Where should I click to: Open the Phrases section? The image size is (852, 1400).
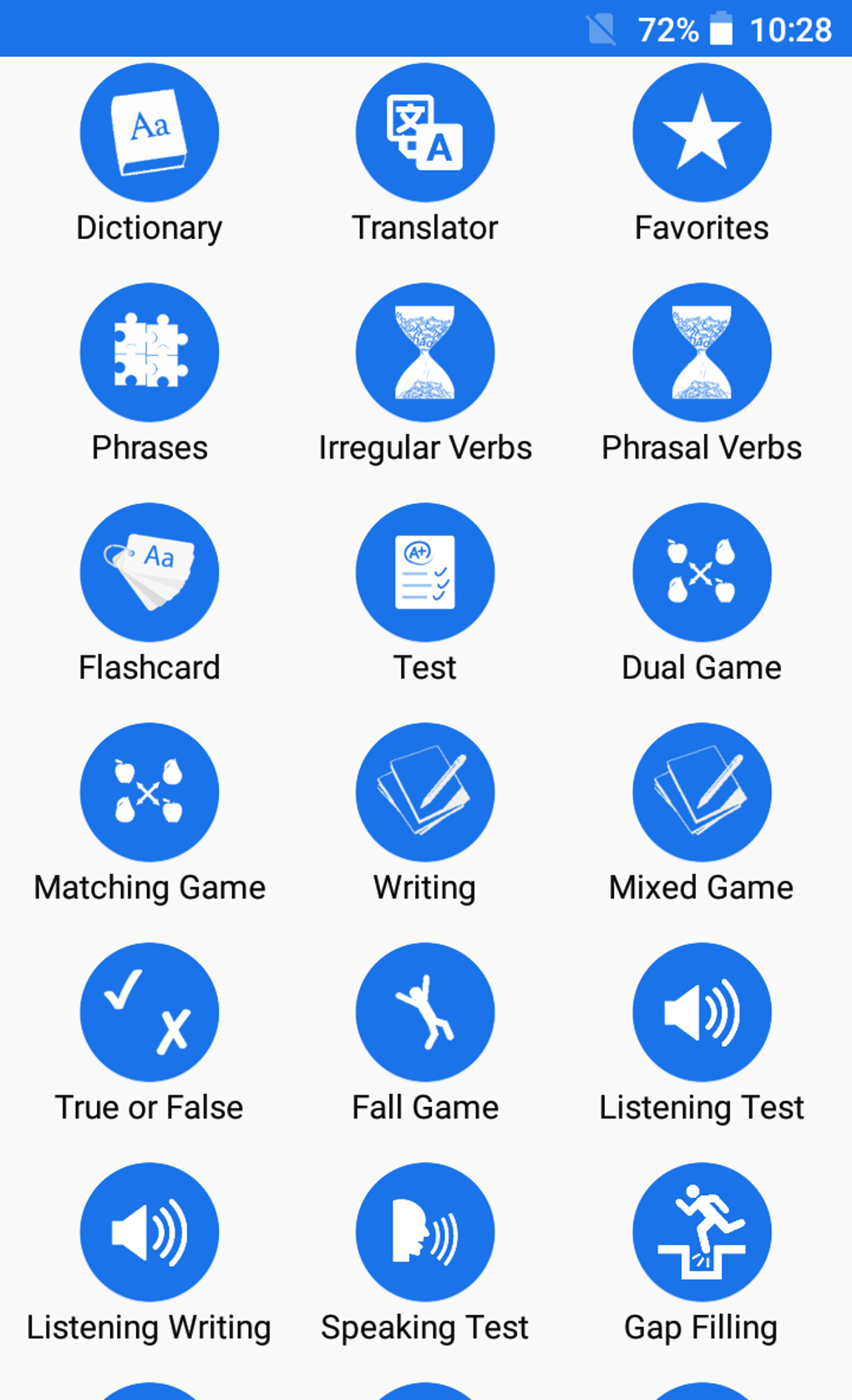click(x=150, y=352)
